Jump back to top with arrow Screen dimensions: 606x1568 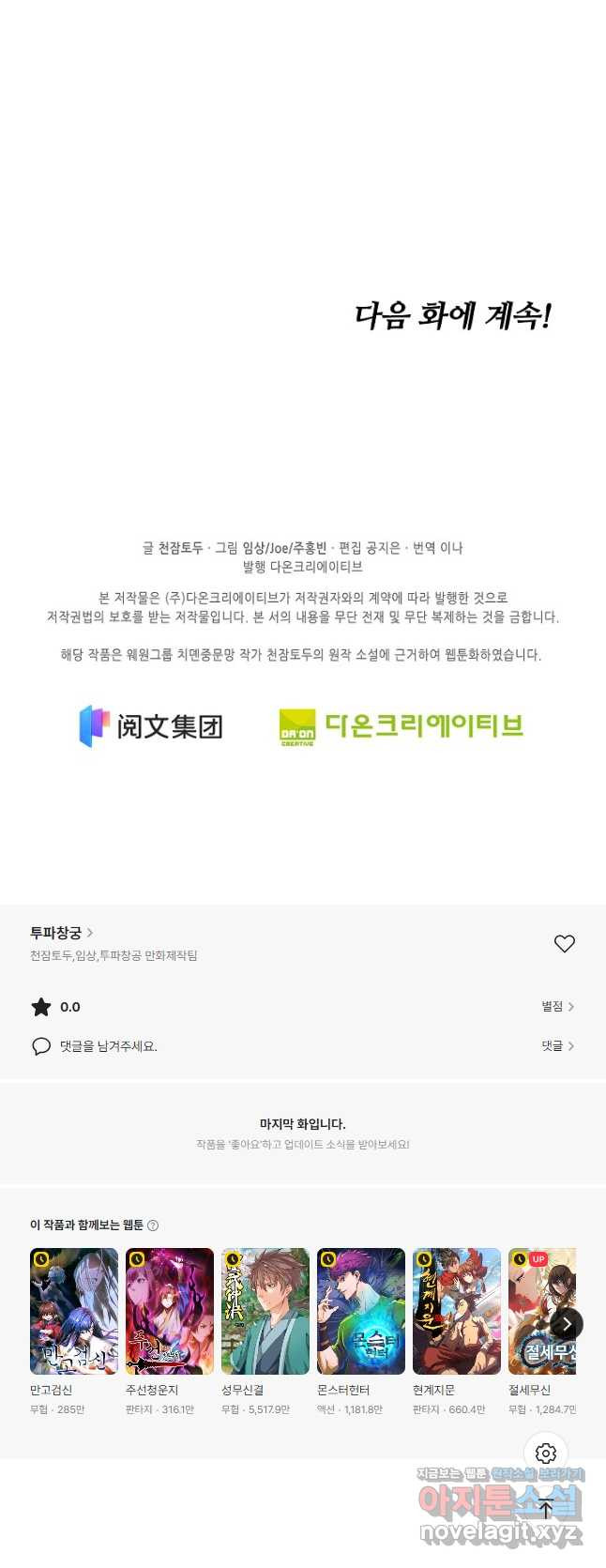(546, 1510)
